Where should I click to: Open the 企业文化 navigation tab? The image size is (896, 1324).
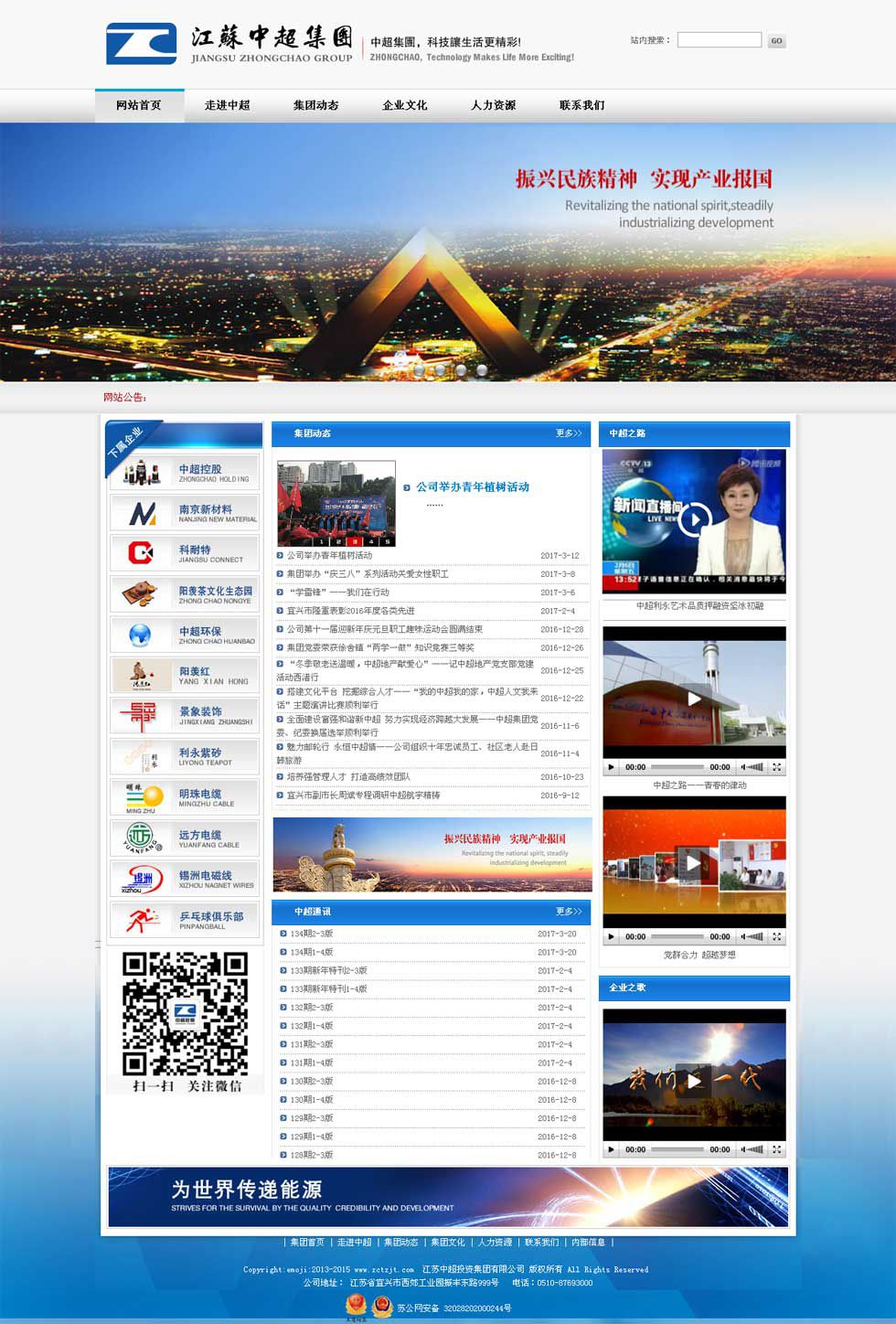[x=405, y=105]
